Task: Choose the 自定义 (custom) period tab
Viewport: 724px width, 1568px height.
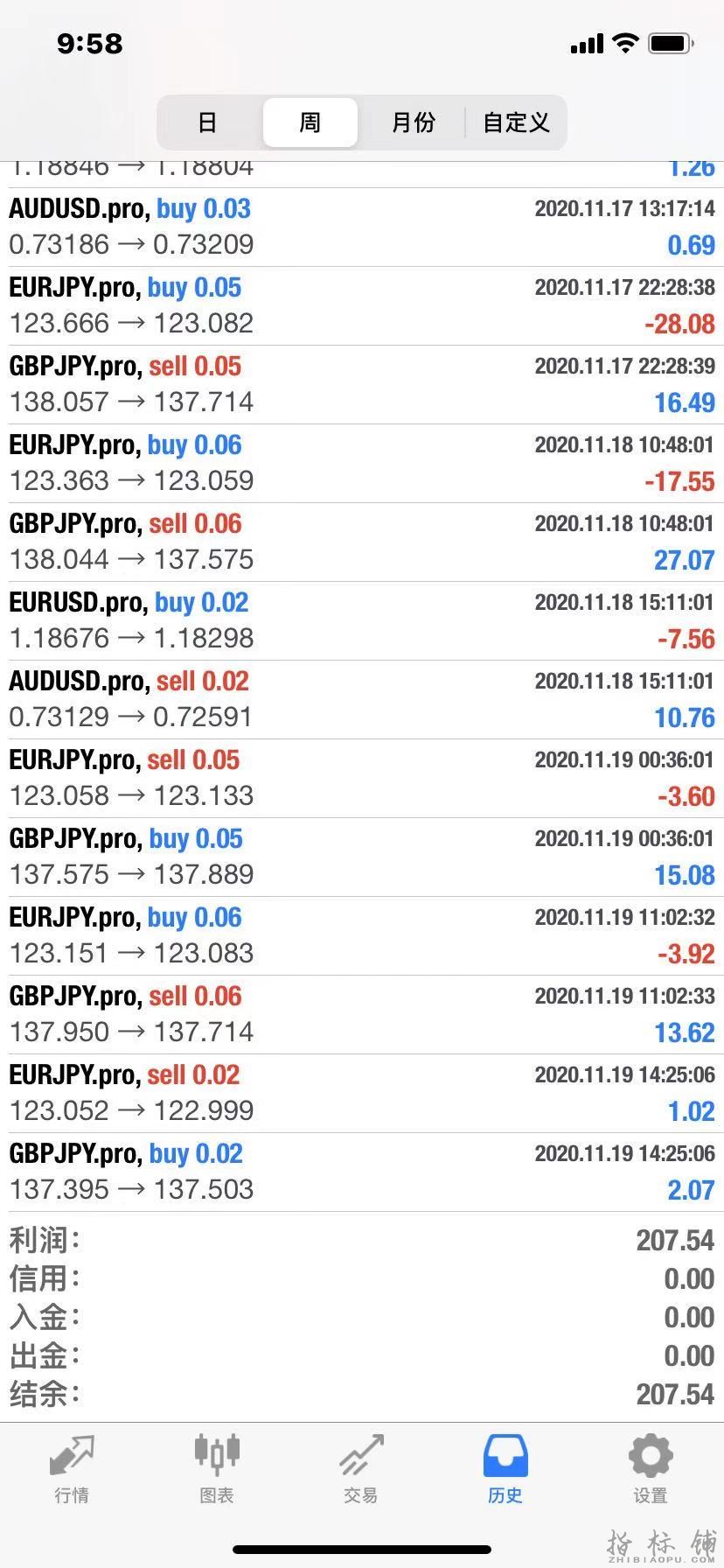Action: [516, 122]
